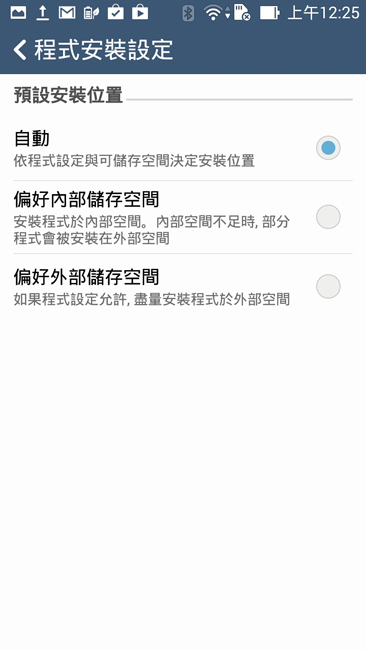This screenshot has width=366, height=650.
Task: Go back from 程式安裝設定
Action: [20, 50]
